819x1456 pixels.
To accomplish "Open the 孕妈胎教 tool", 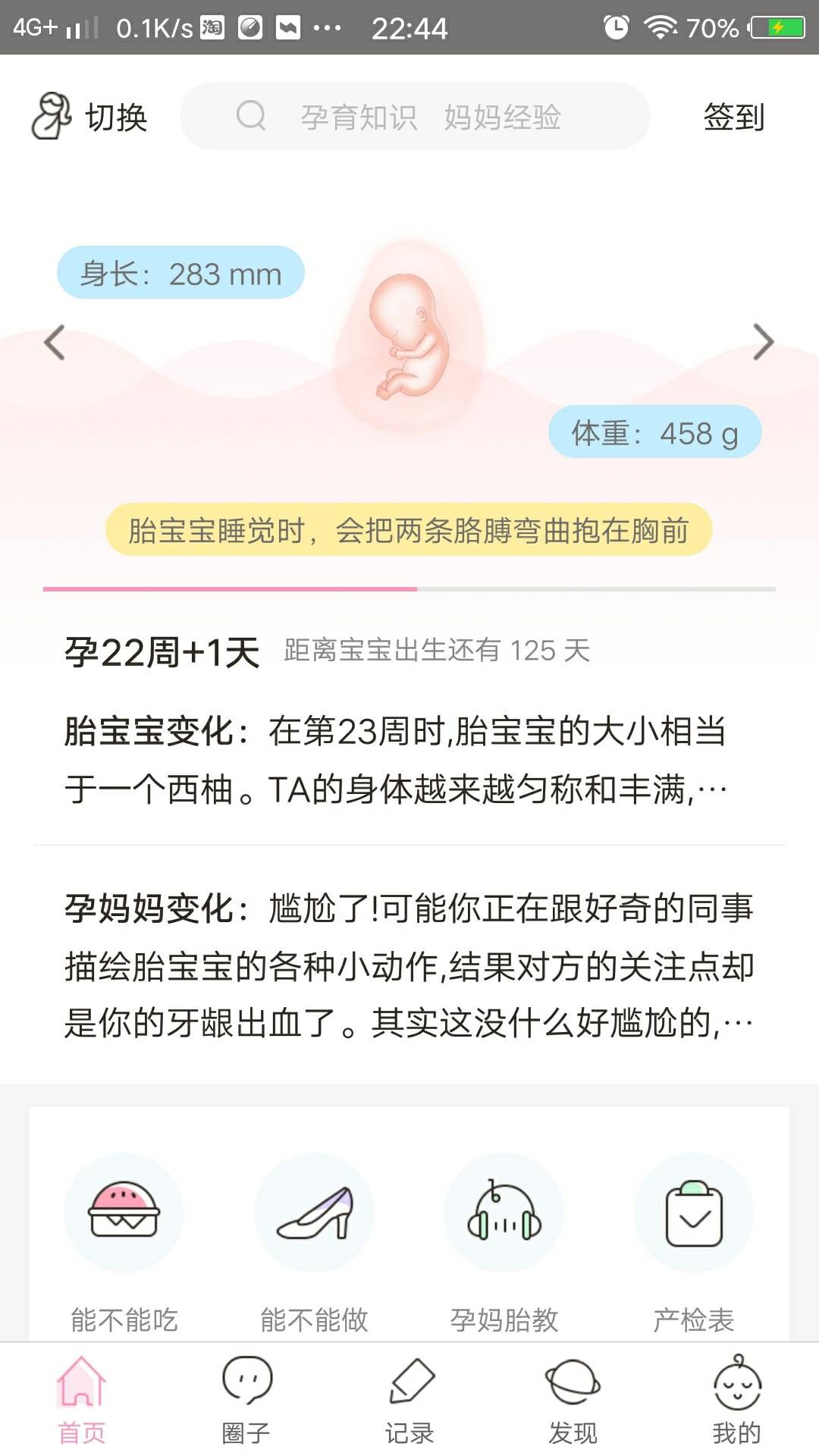I will (x=504, y=1242).
